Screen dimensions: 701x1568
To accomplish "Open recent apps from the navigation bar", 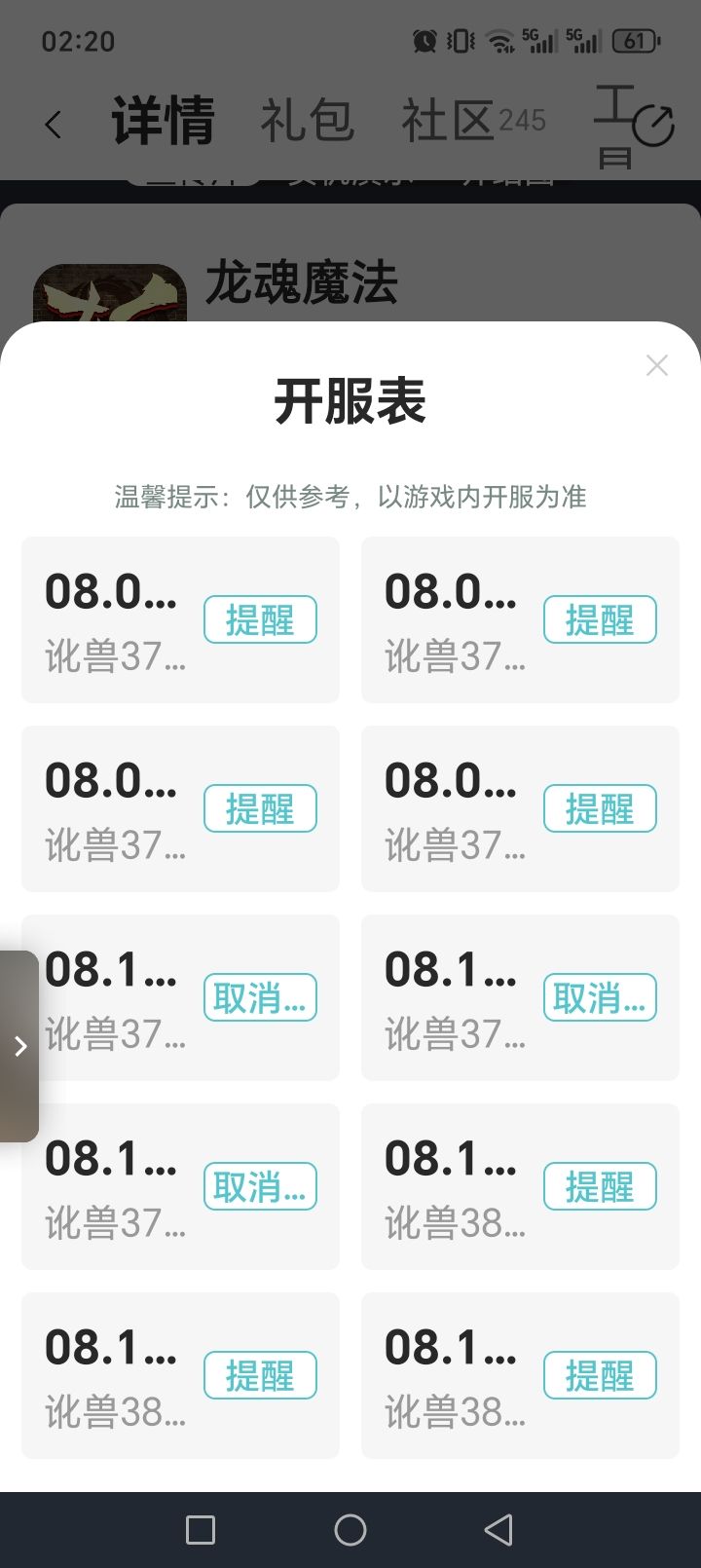I will pyautogui.click(x=201, y=1530).
